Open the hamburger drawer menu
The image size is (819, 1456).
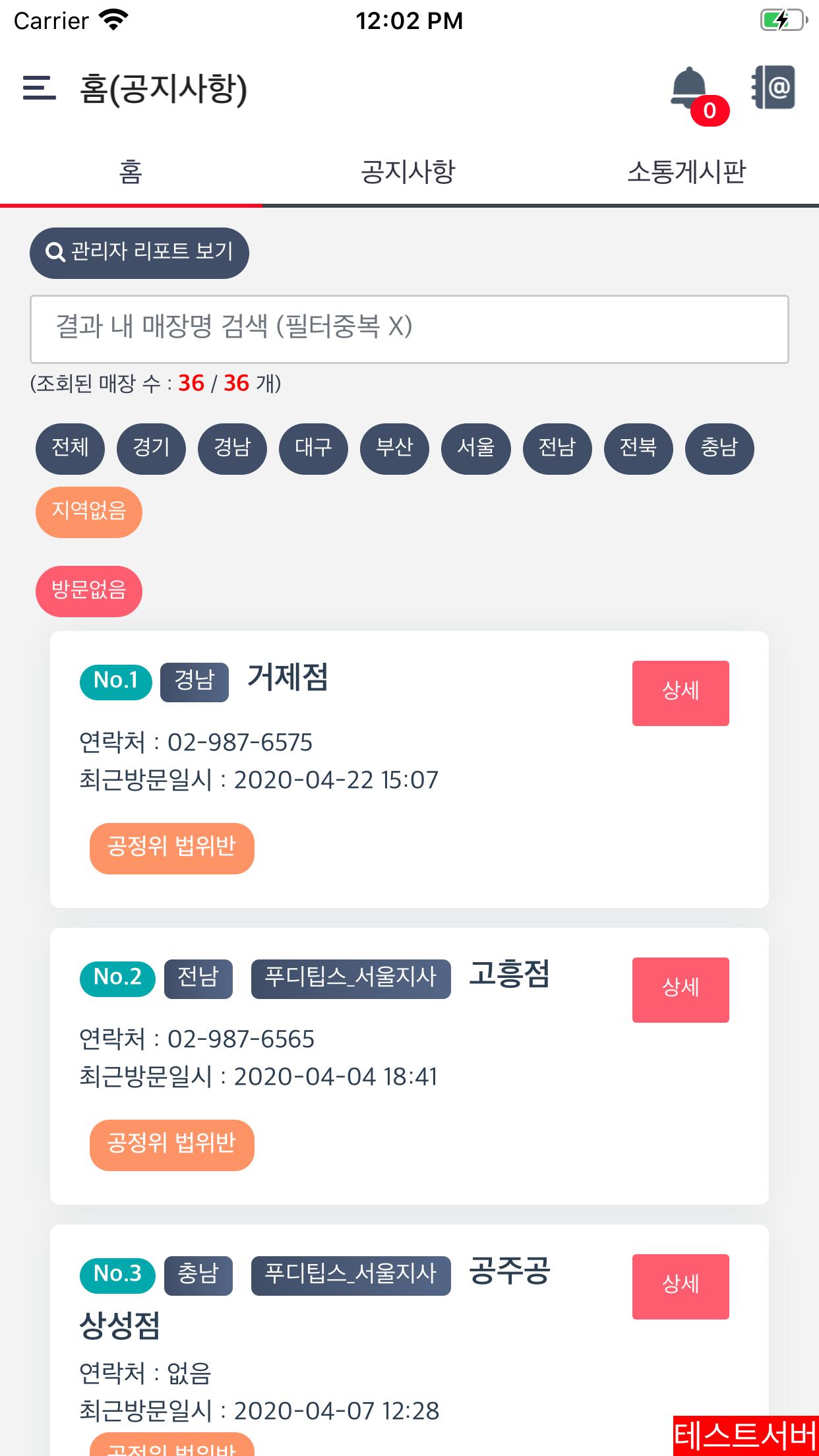(40, 88)
